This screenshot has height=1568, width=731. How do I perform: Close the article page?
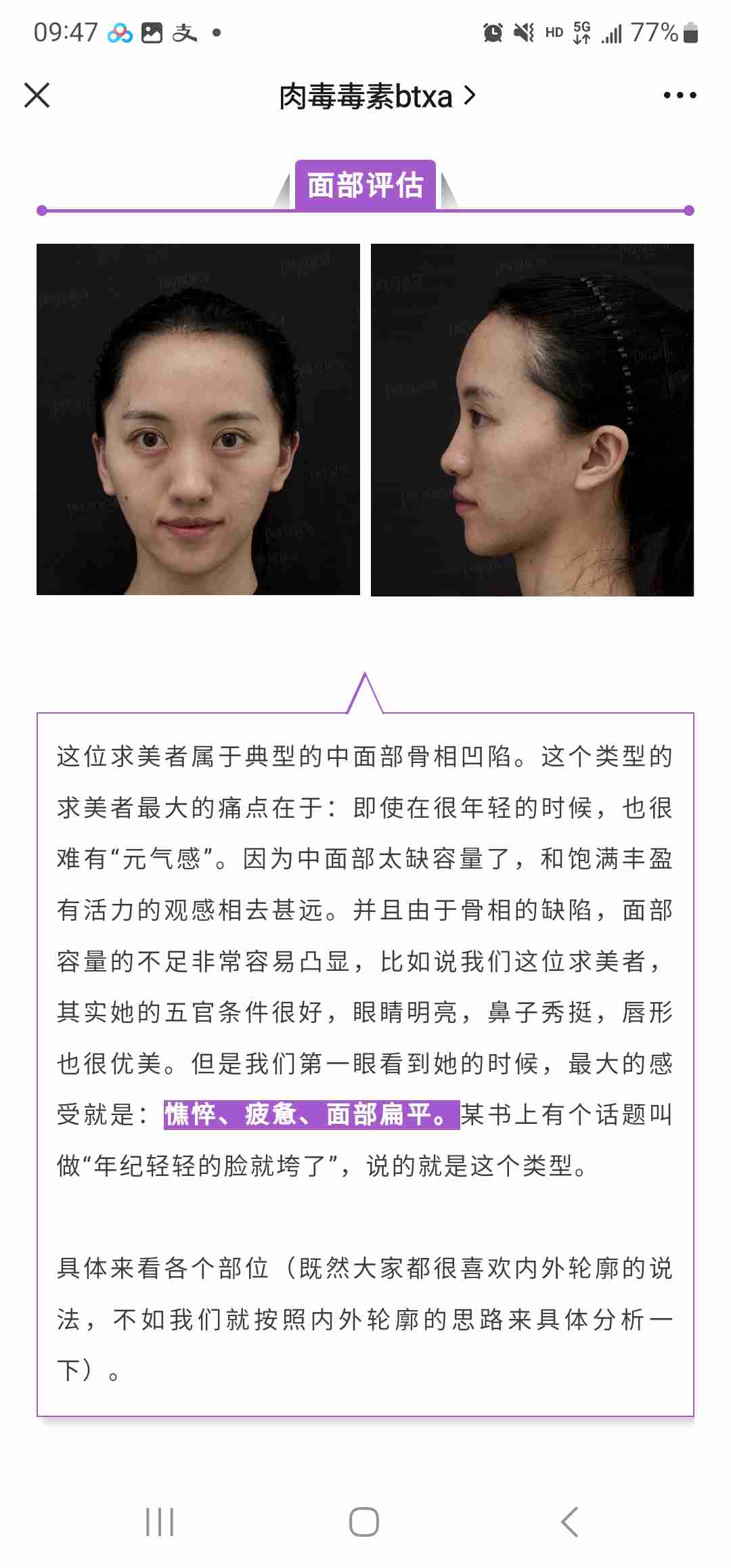[37, 95]
